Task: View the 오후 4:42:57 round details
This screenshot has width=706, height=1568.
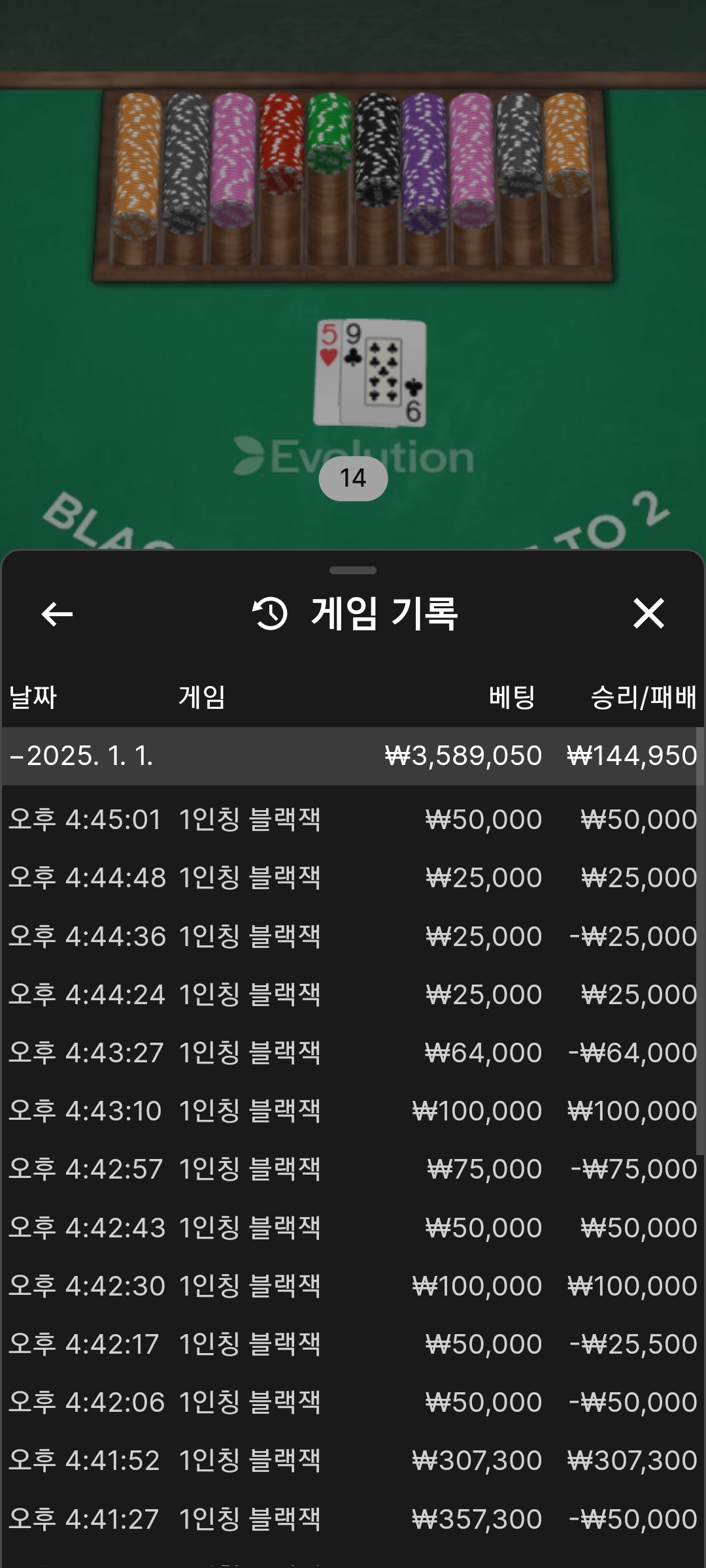Action: click(353, 1169)
